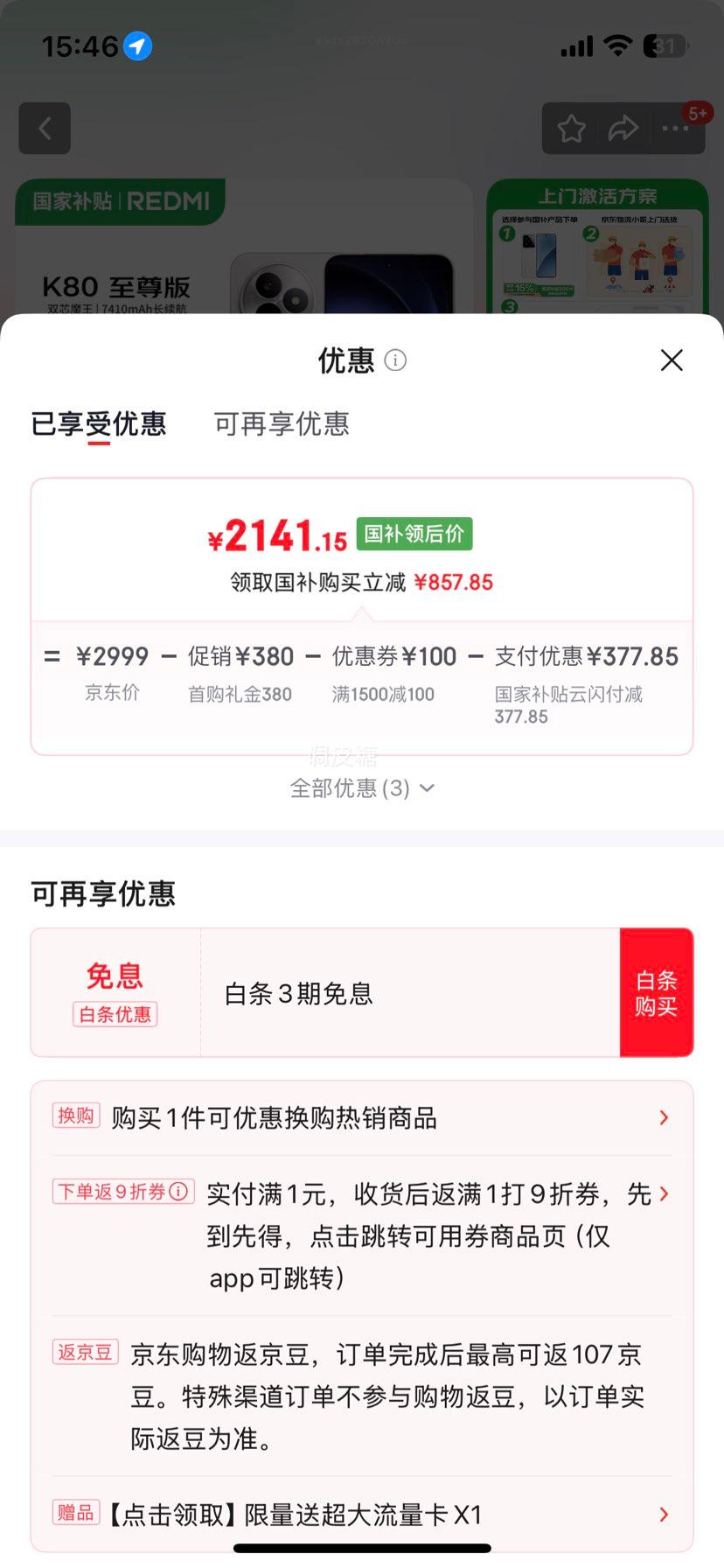The image size is (724, 1568).
Task: Tap the 白条购买 button
Action: tap(656, 993)
